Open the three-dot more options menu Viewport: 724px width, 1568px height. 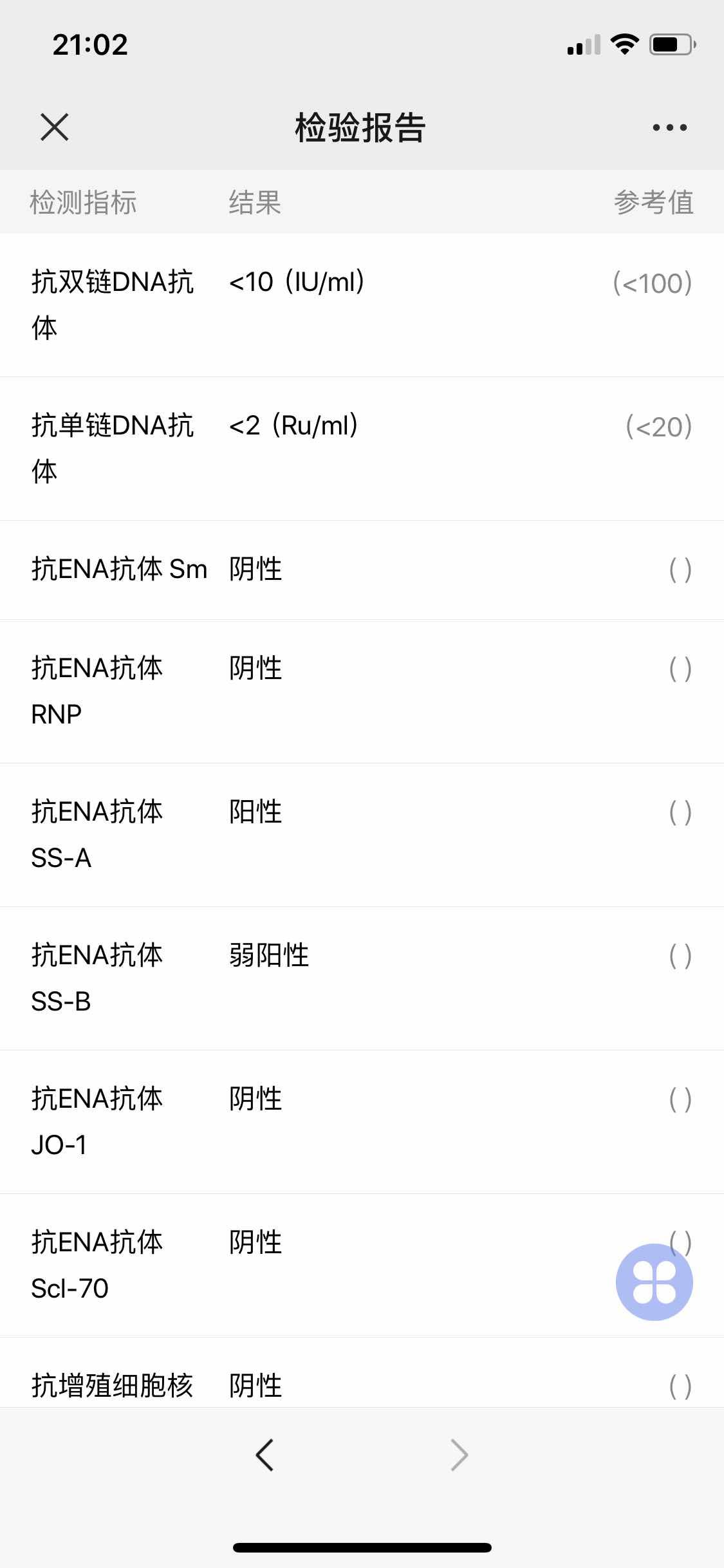click(x=669, y=127)
